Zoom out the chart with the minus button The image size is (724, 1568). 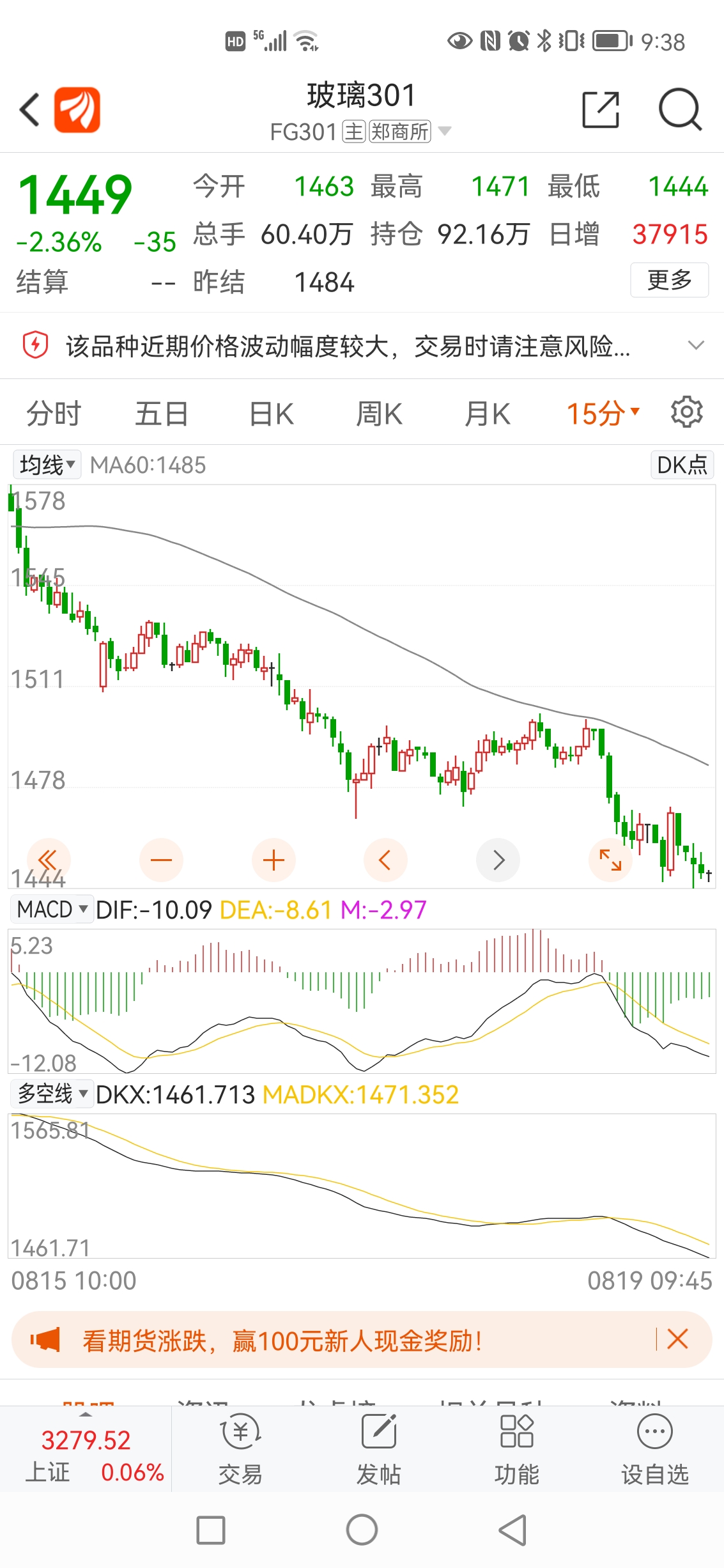161,860
